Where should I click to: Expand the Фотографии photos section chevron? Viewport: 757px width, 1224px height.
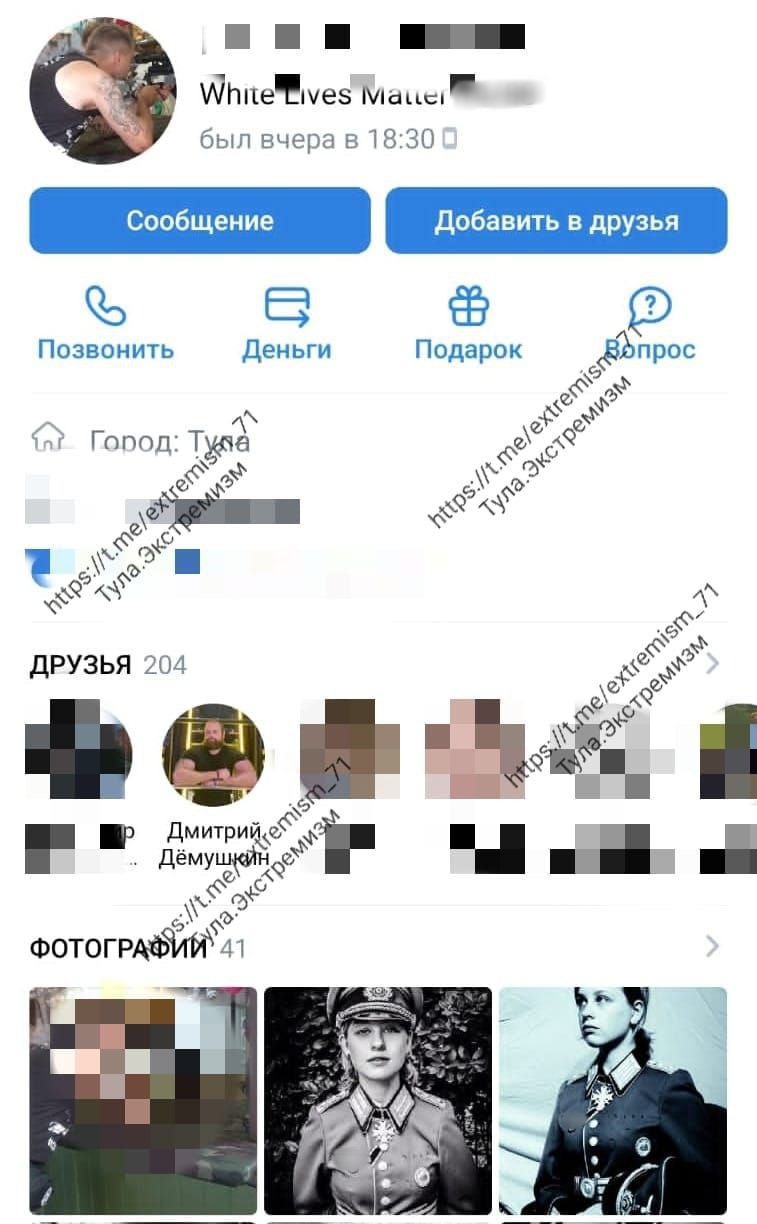712,946
